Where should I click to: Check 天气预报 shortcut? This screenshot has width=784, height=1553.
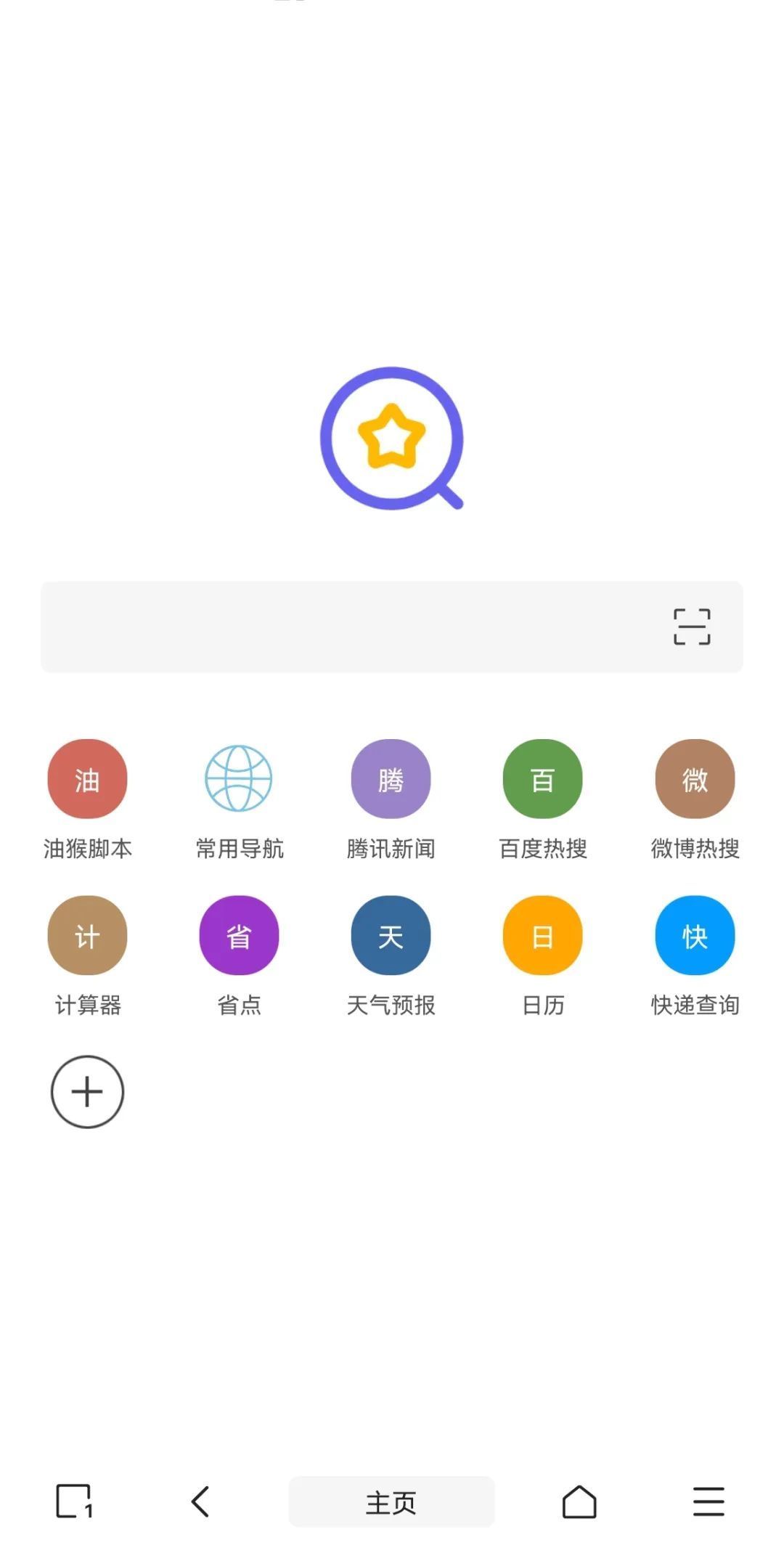pos(391,935)
